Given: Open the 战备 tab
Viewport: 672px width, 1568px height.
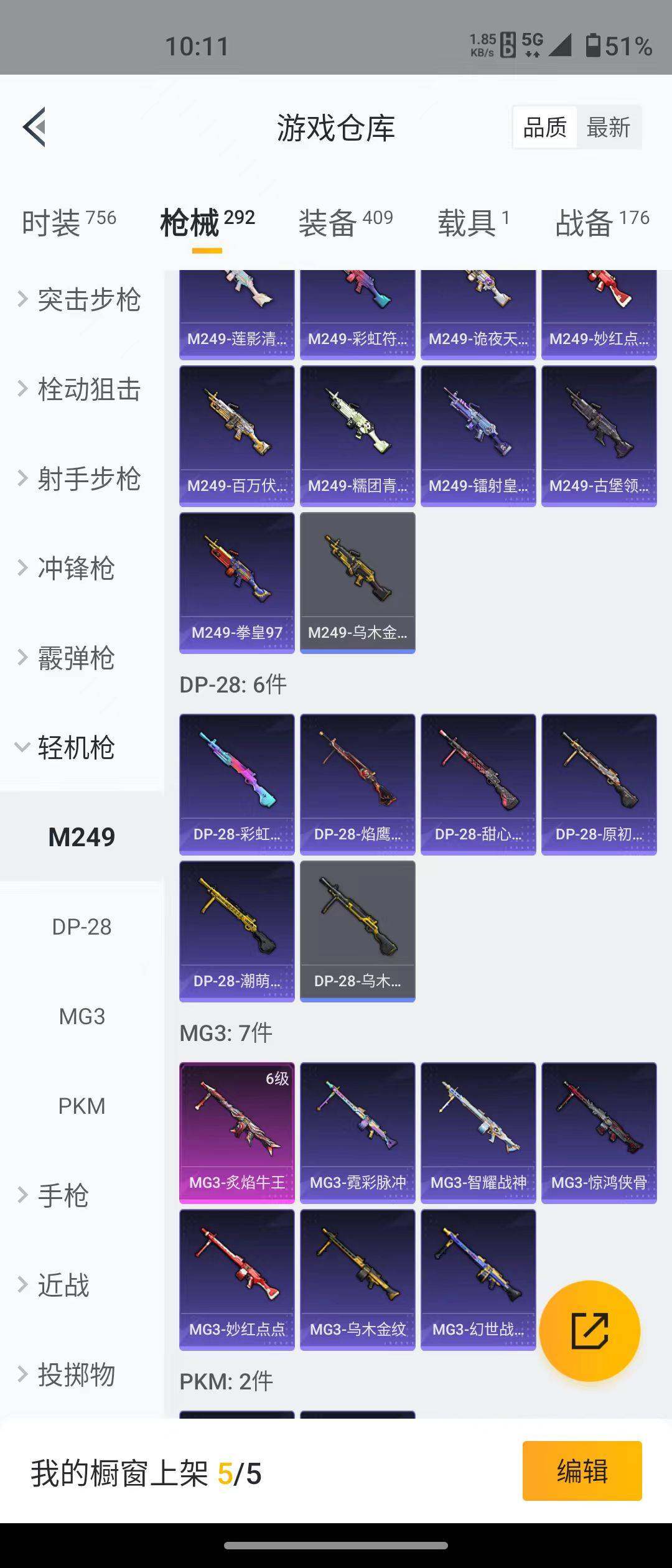Looking at the screenshot, I should pyautogui.click(x=601, y=222).
